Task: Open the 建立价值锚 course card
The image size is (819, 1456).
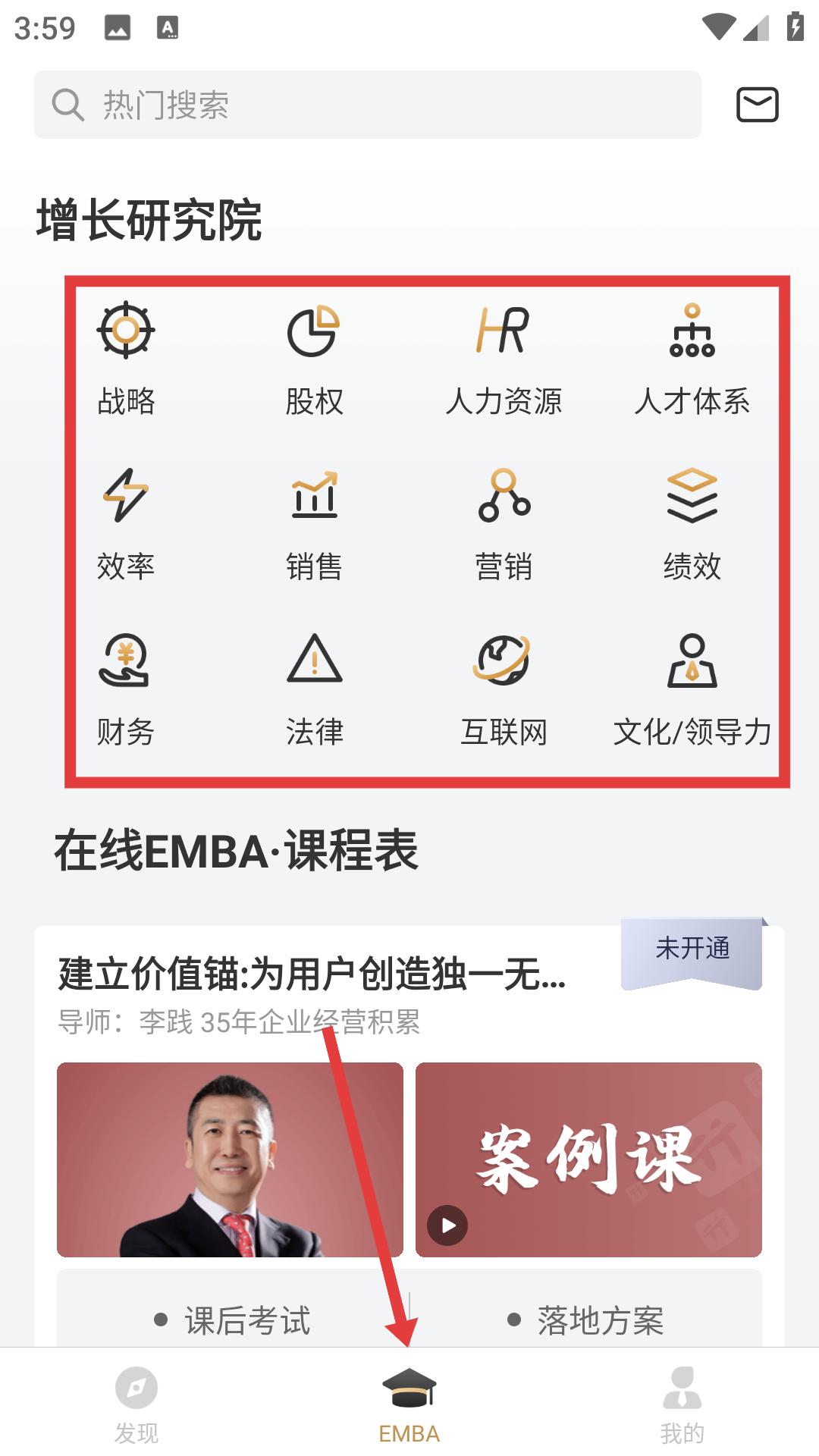Action: (311, 974)
